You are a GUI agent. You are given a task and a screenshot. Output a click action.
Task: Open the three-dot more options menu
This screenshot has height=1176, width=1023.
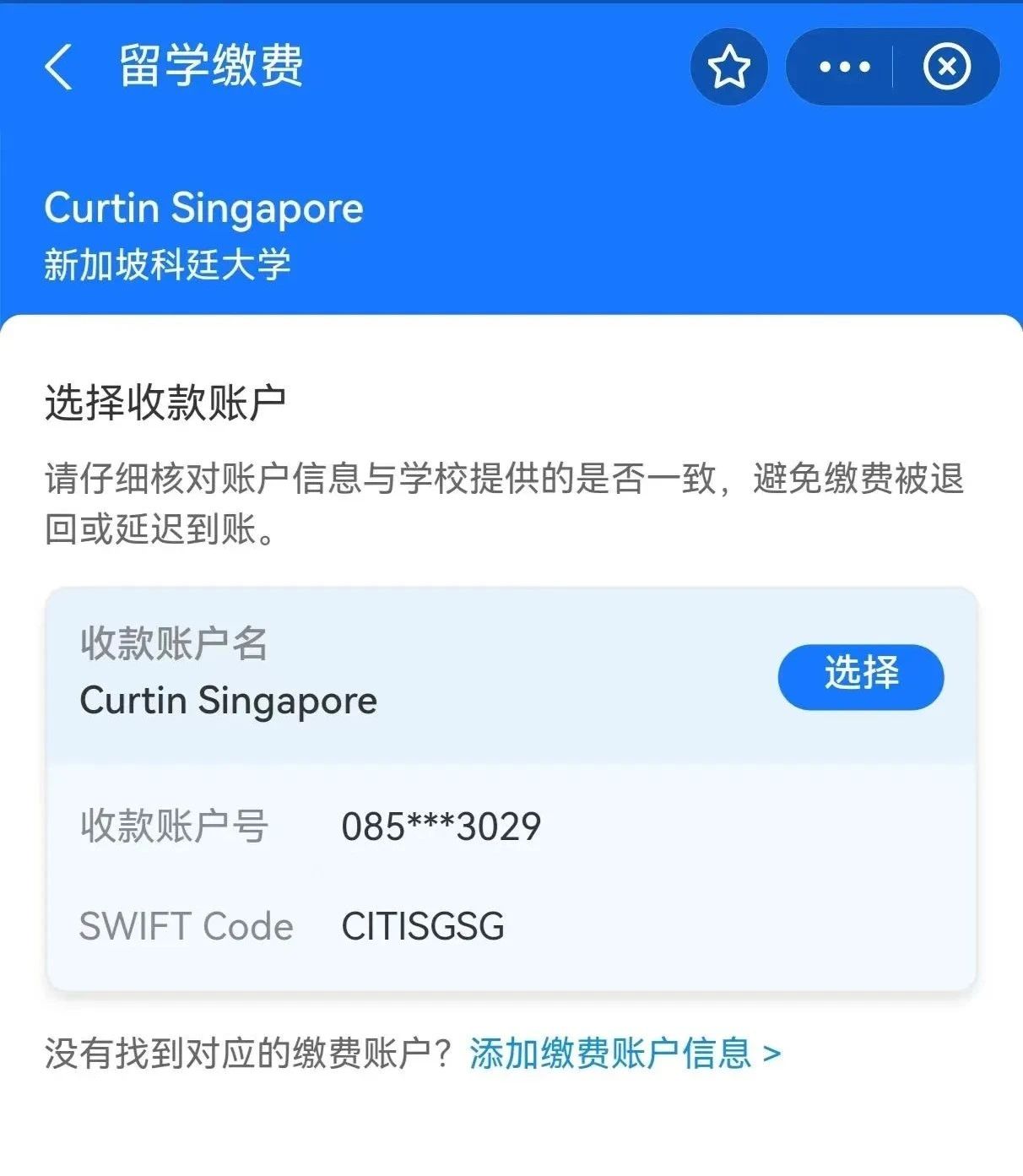pos(844,67)
